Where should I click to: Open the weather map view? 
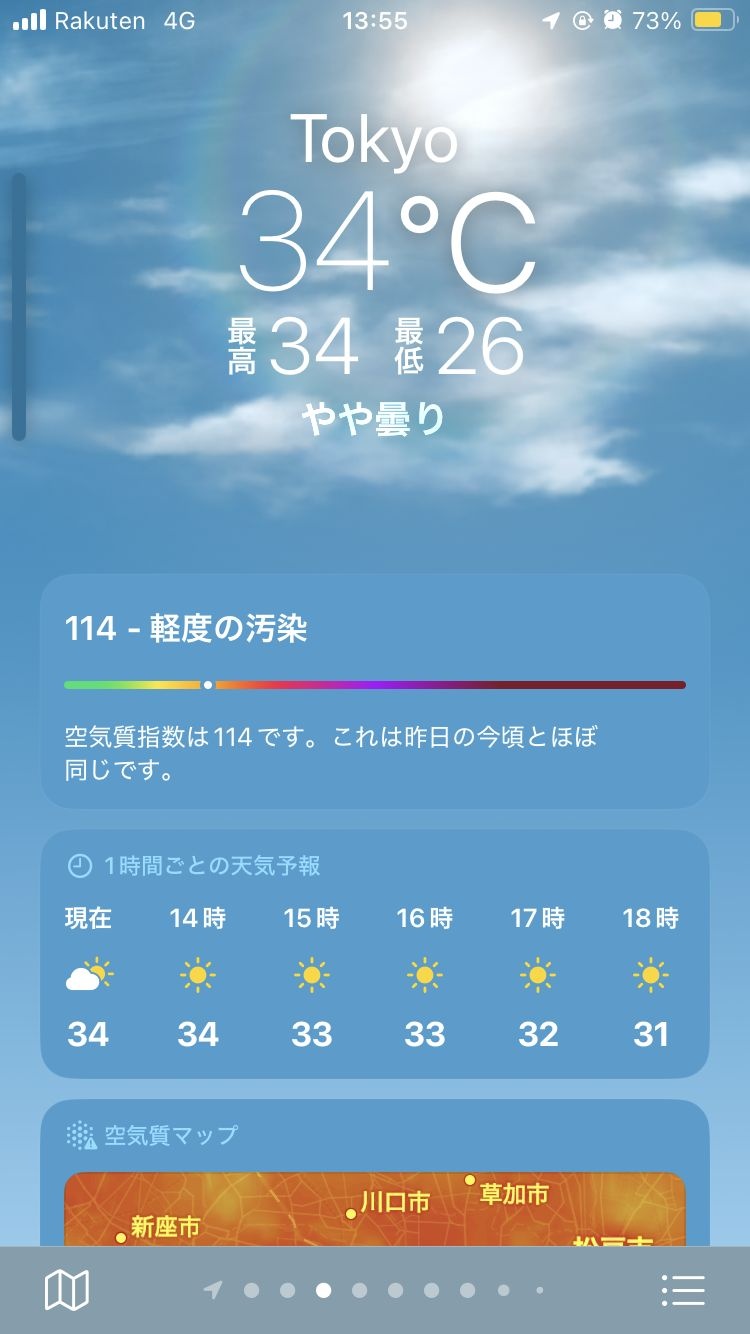67,1290
